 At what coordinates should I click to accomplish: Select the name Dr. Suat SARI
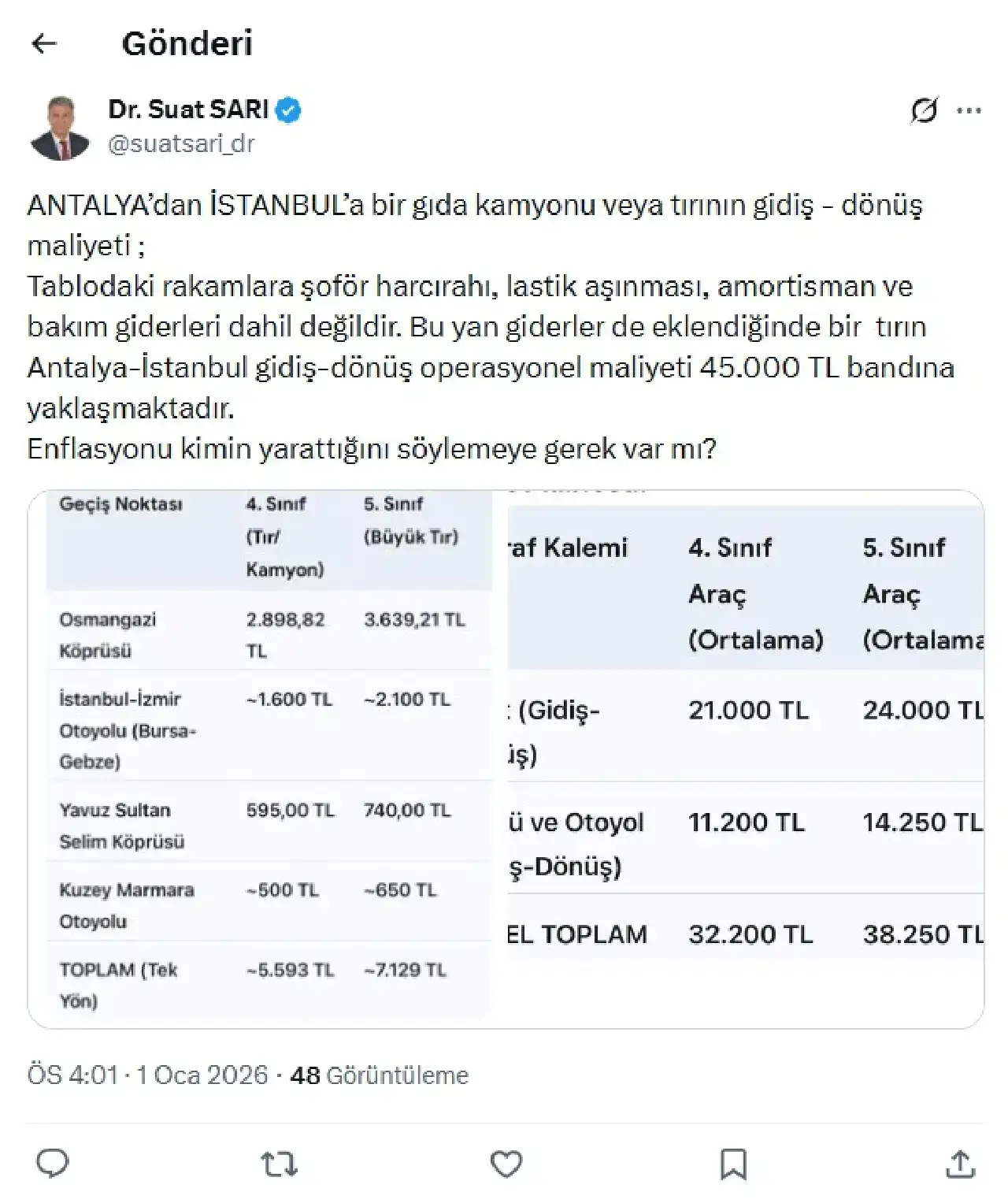pos(189,110)
